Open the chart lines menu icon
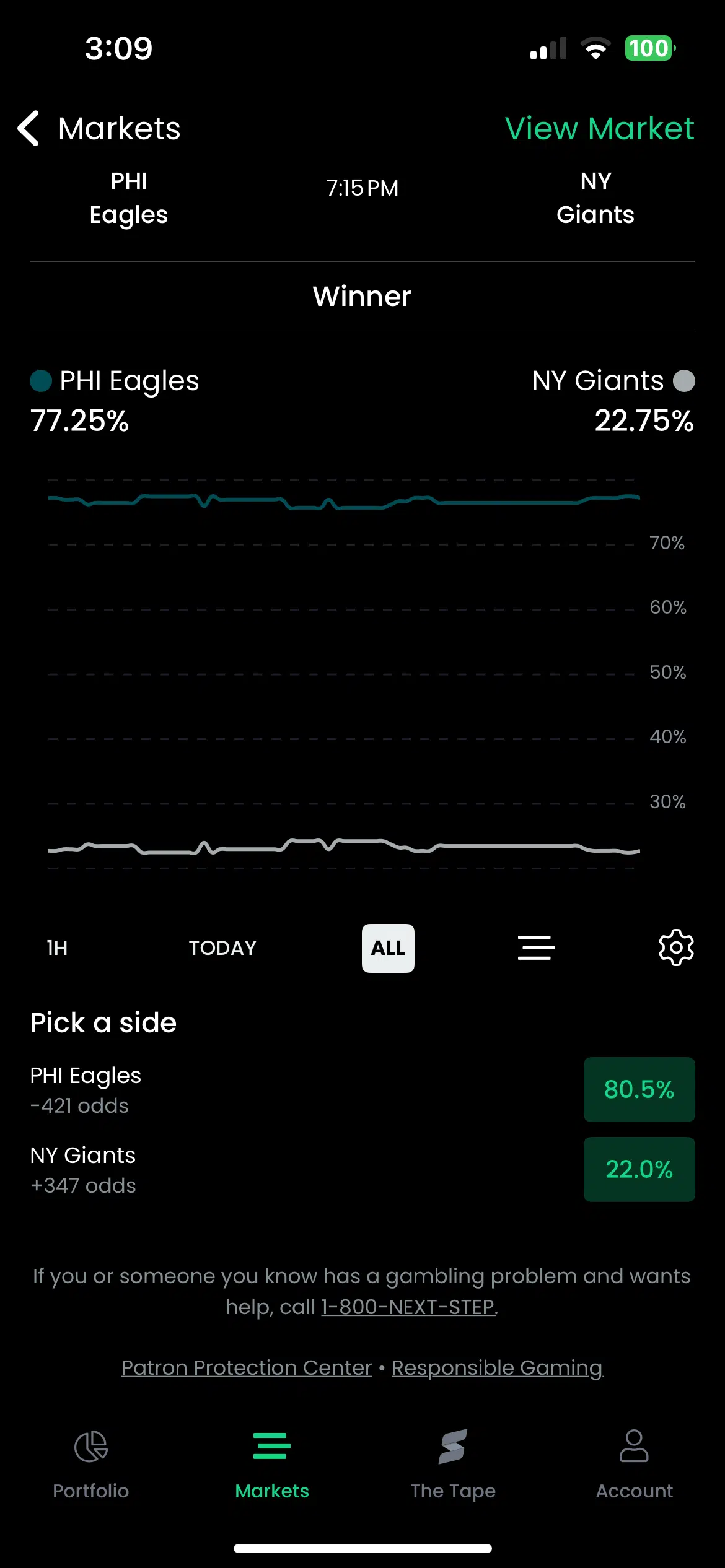 536,948
